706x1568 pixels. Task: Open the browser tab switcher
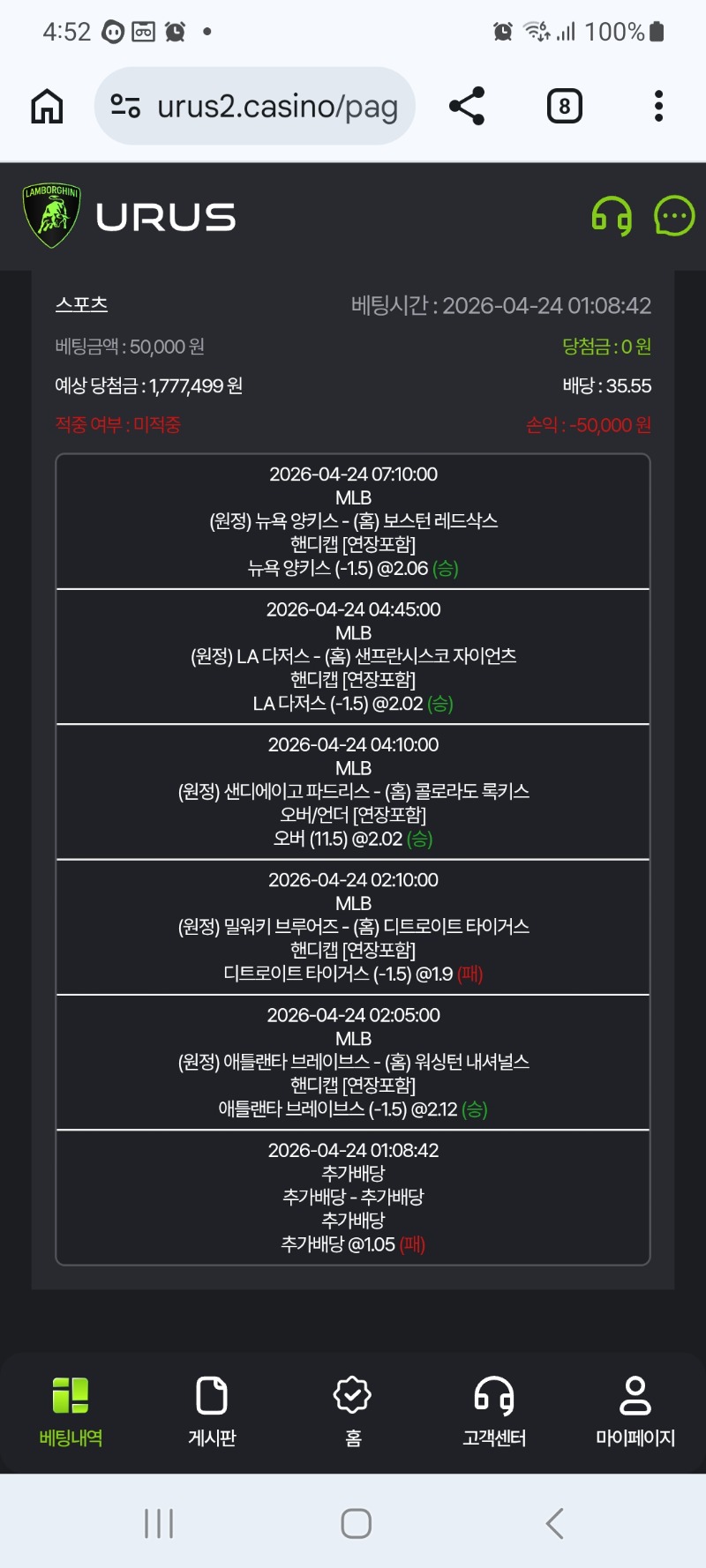[565, 107]
